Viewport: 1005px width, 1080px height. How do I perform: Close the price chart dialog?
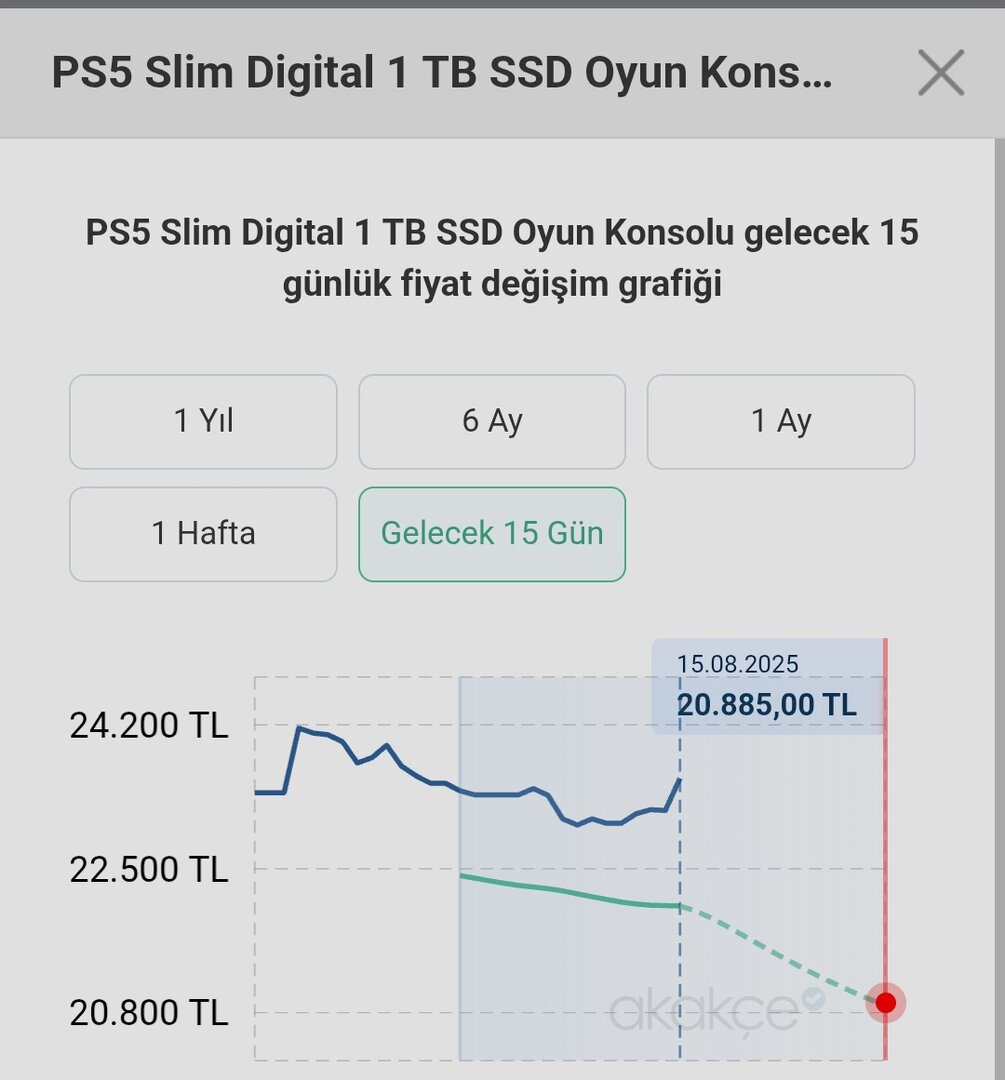pos(940,73)
